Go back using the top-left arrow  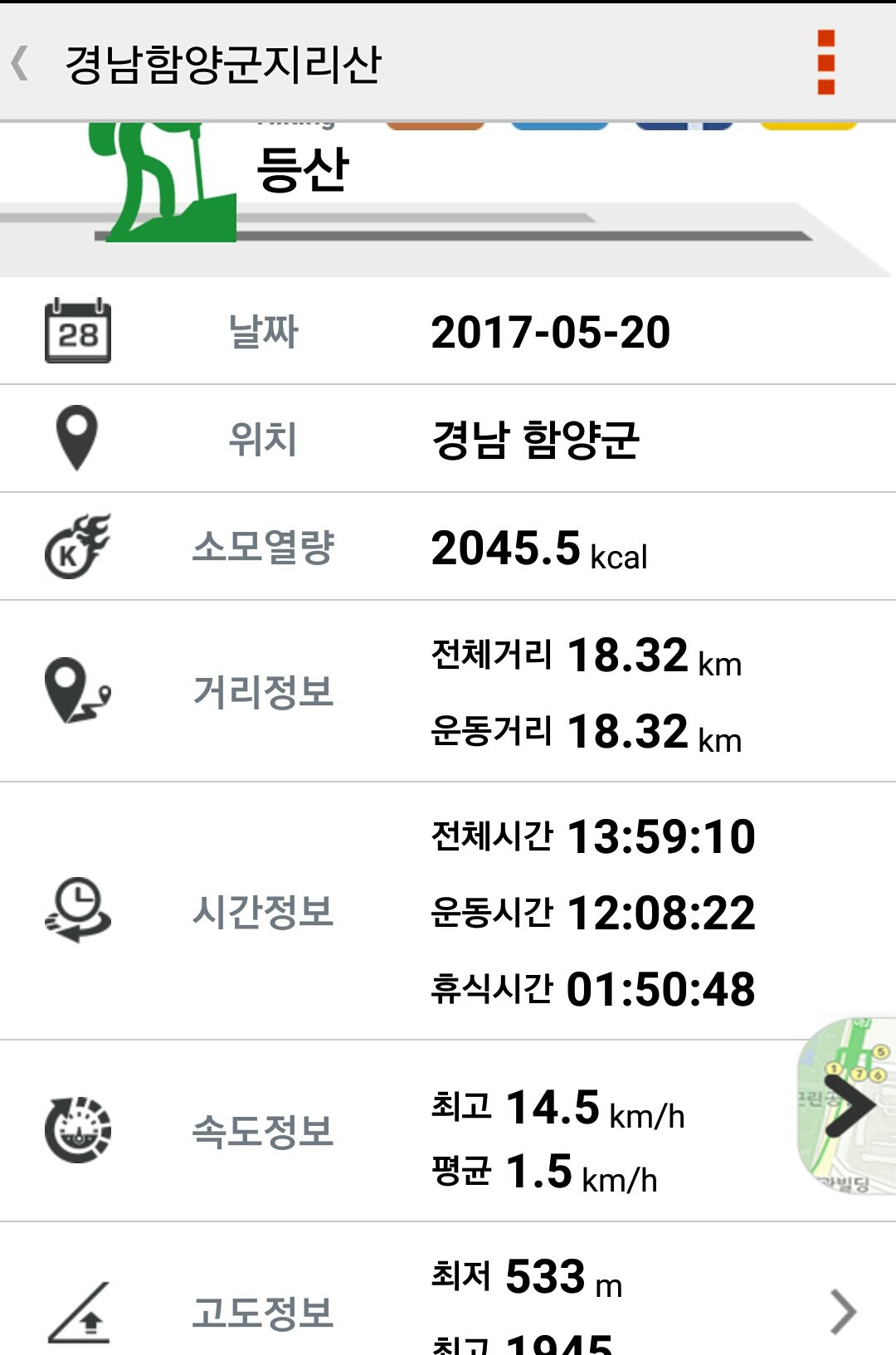21,63
